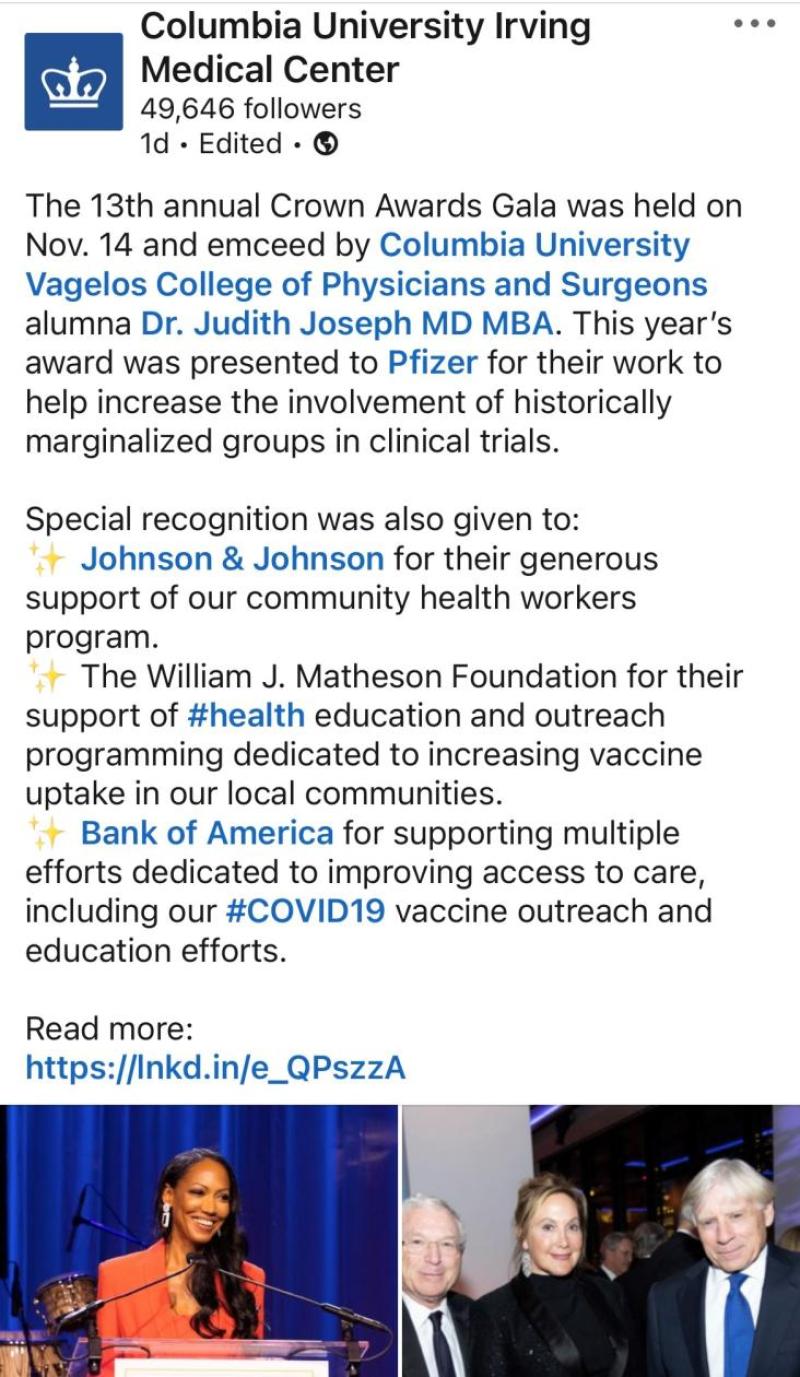Visit the Johnson & Johnson page link
Viewport: 800px width, 1377px height.
[x=232, y=558]
